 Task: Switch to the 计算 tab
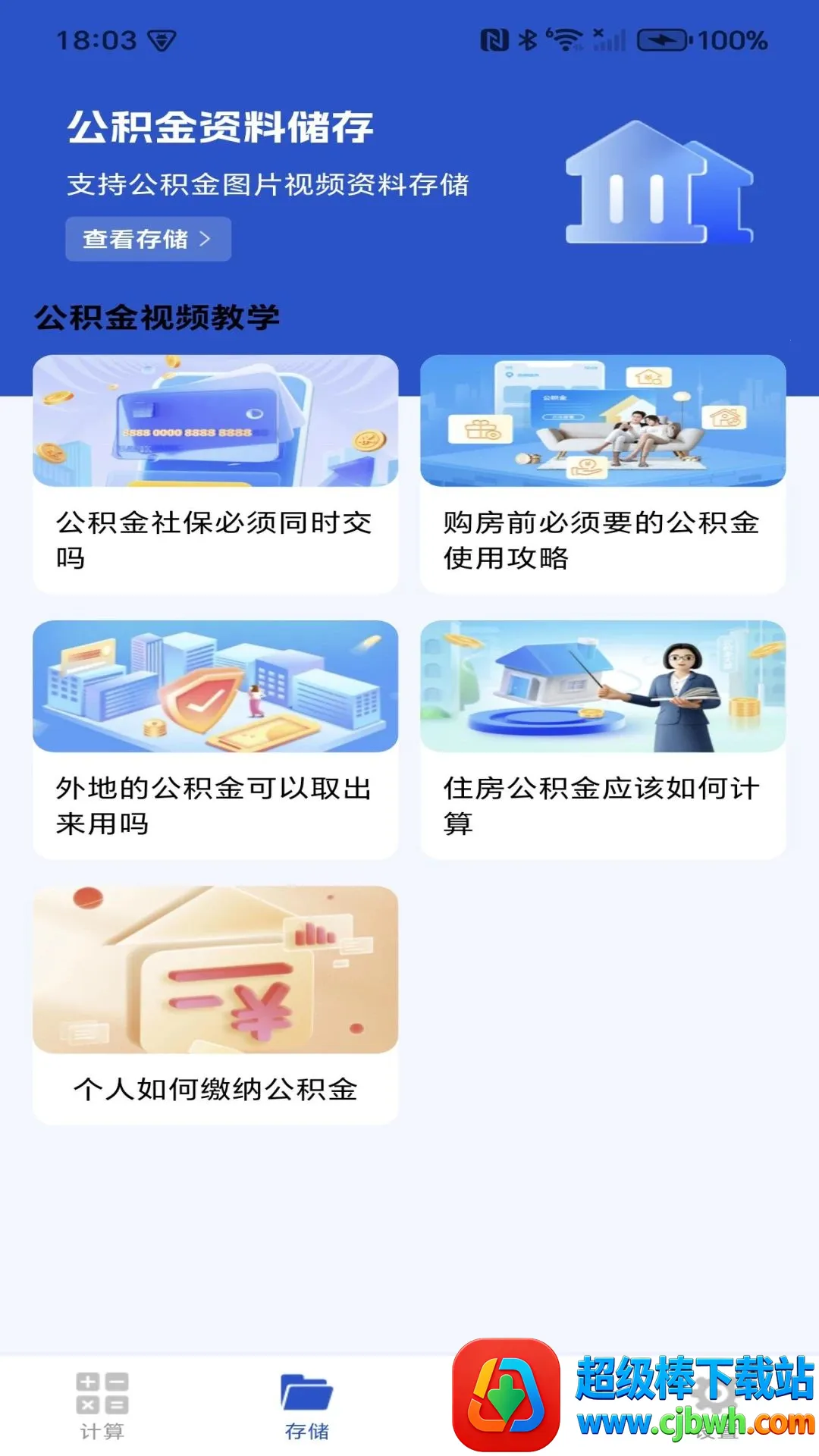point(102,1406)
